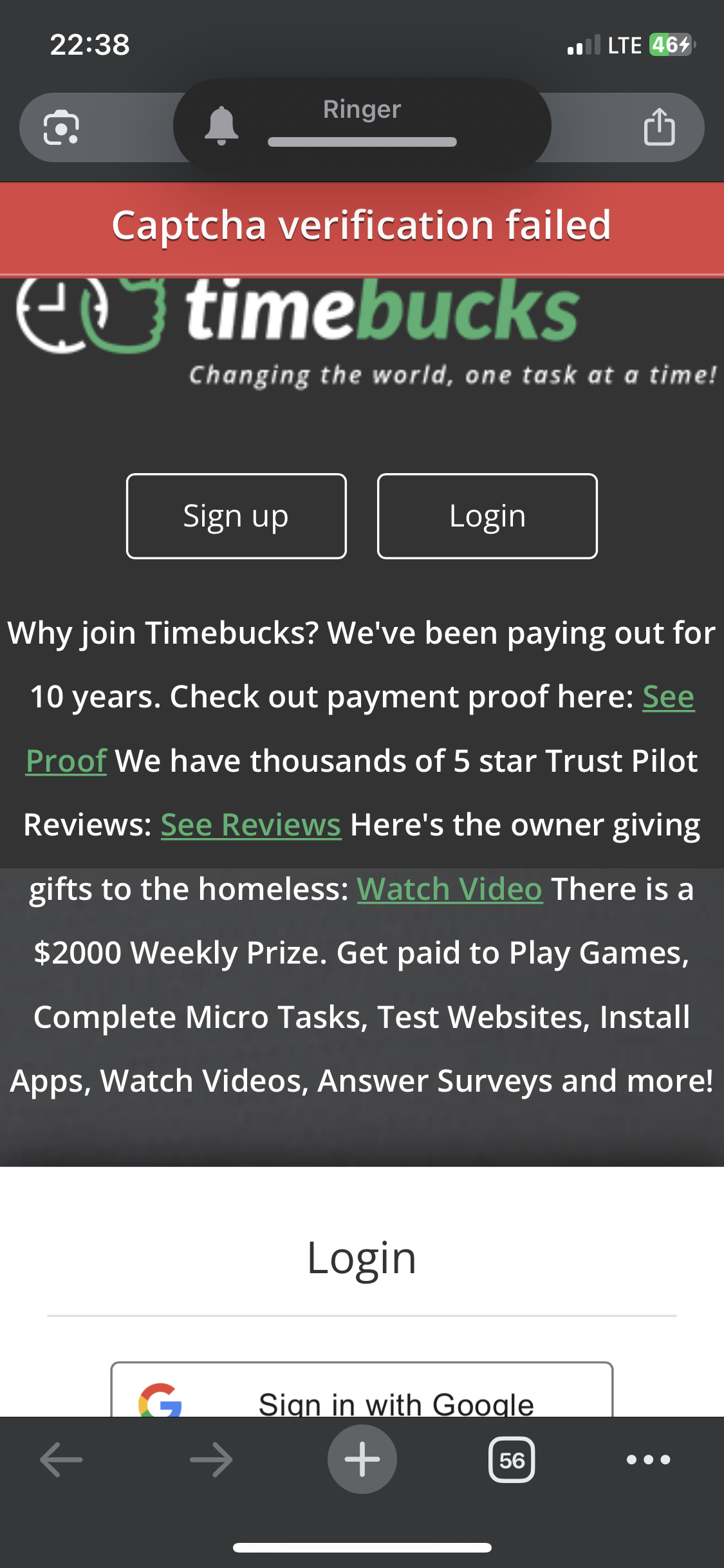Follow the Watch Video link
The image size is (724, 1568).
coord(449,890)
